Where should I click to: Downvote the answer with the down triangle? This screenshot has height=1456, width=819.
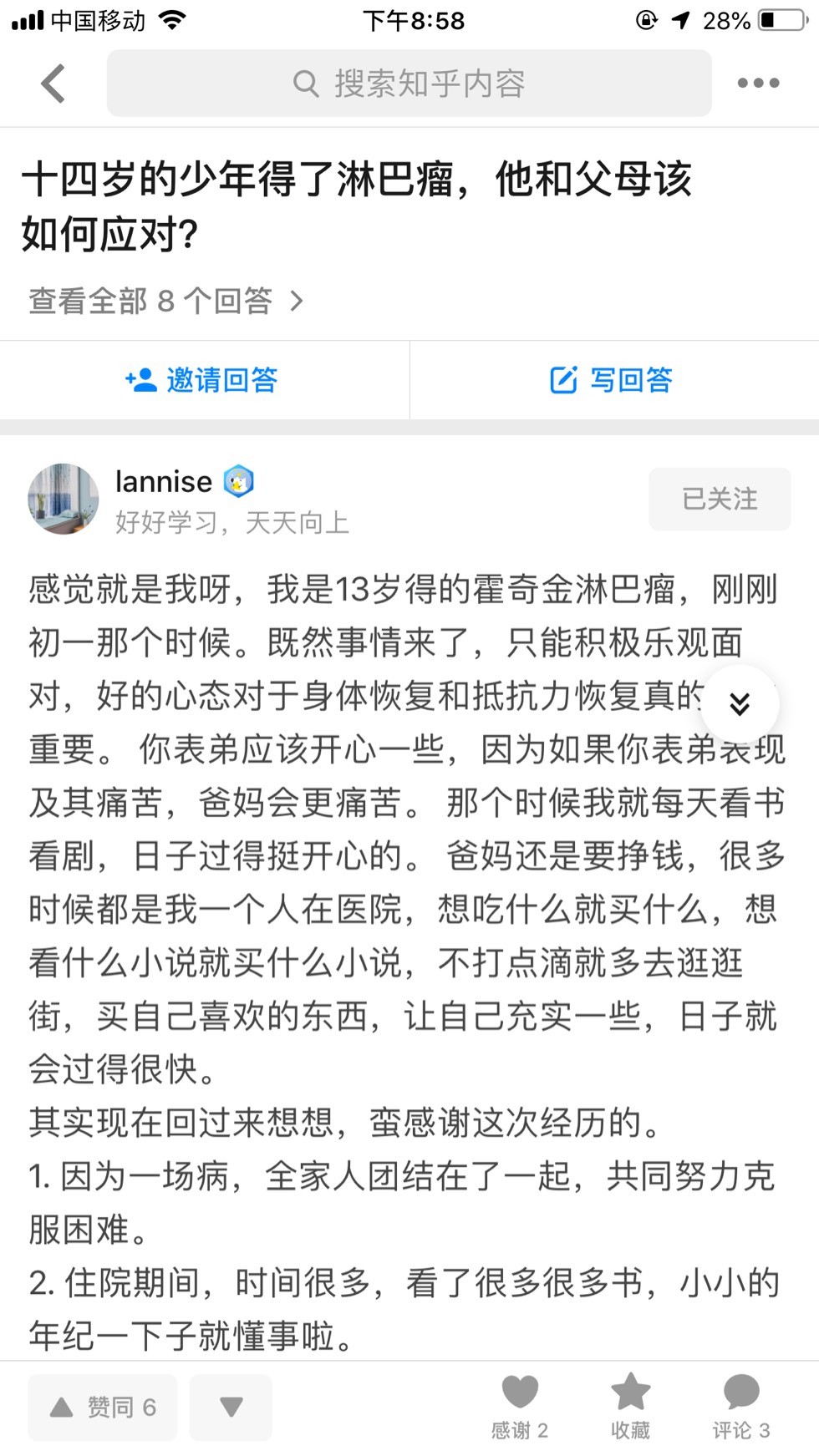[x=231, y=1408]
